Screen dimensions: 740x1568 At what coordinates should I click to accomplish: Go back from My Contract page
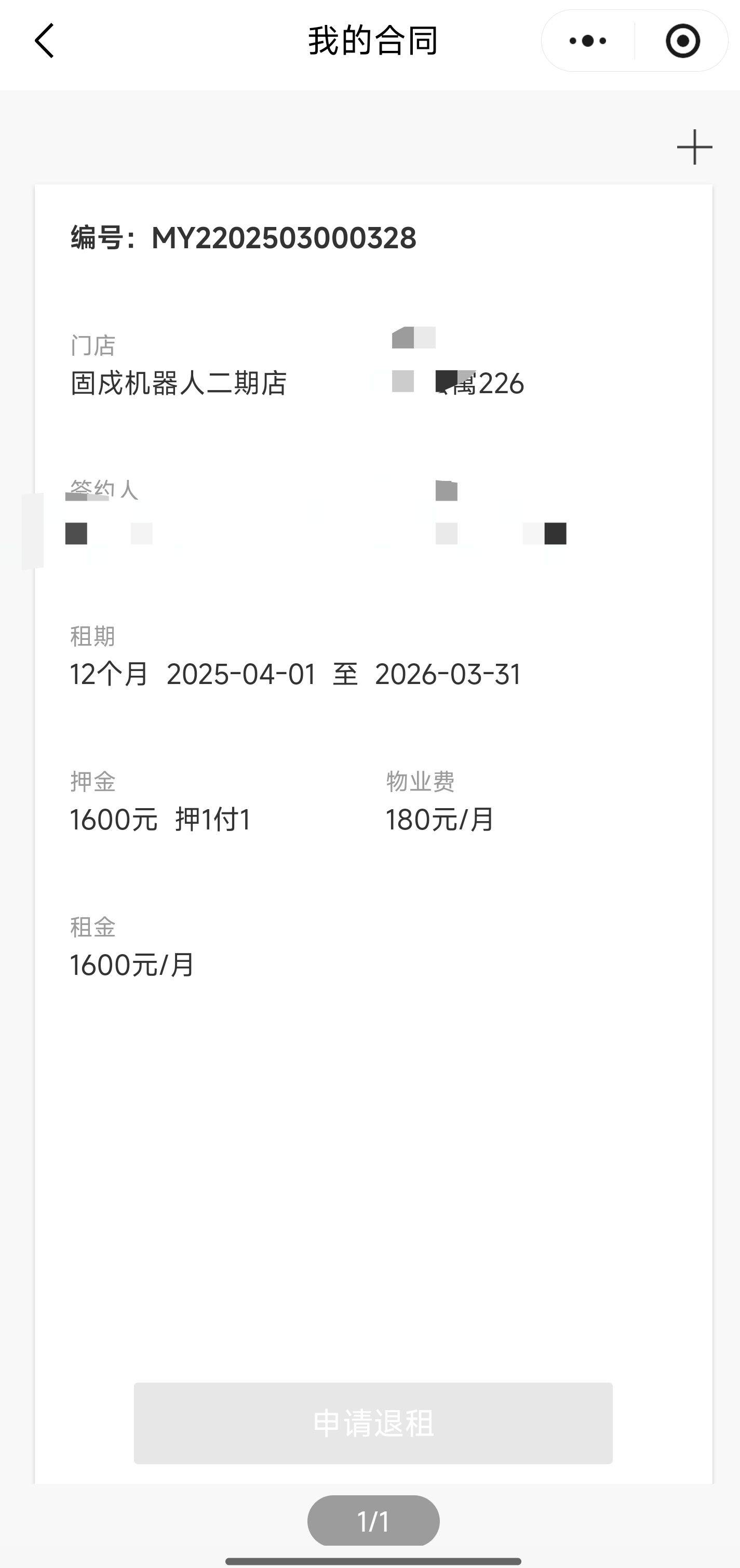[45, 42]
